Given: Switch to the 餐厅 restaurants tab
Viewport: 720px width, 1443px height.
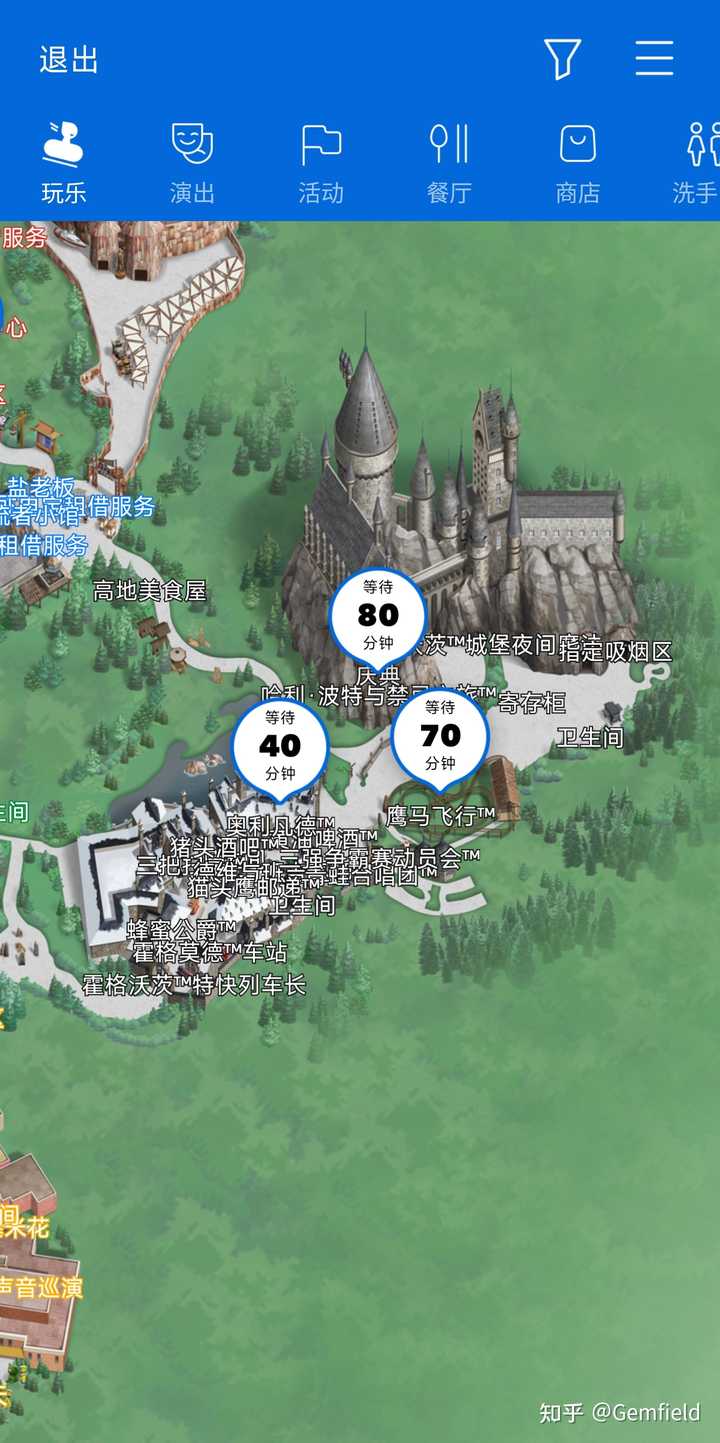Looking at the screenshot, I should tap(449, 163).
